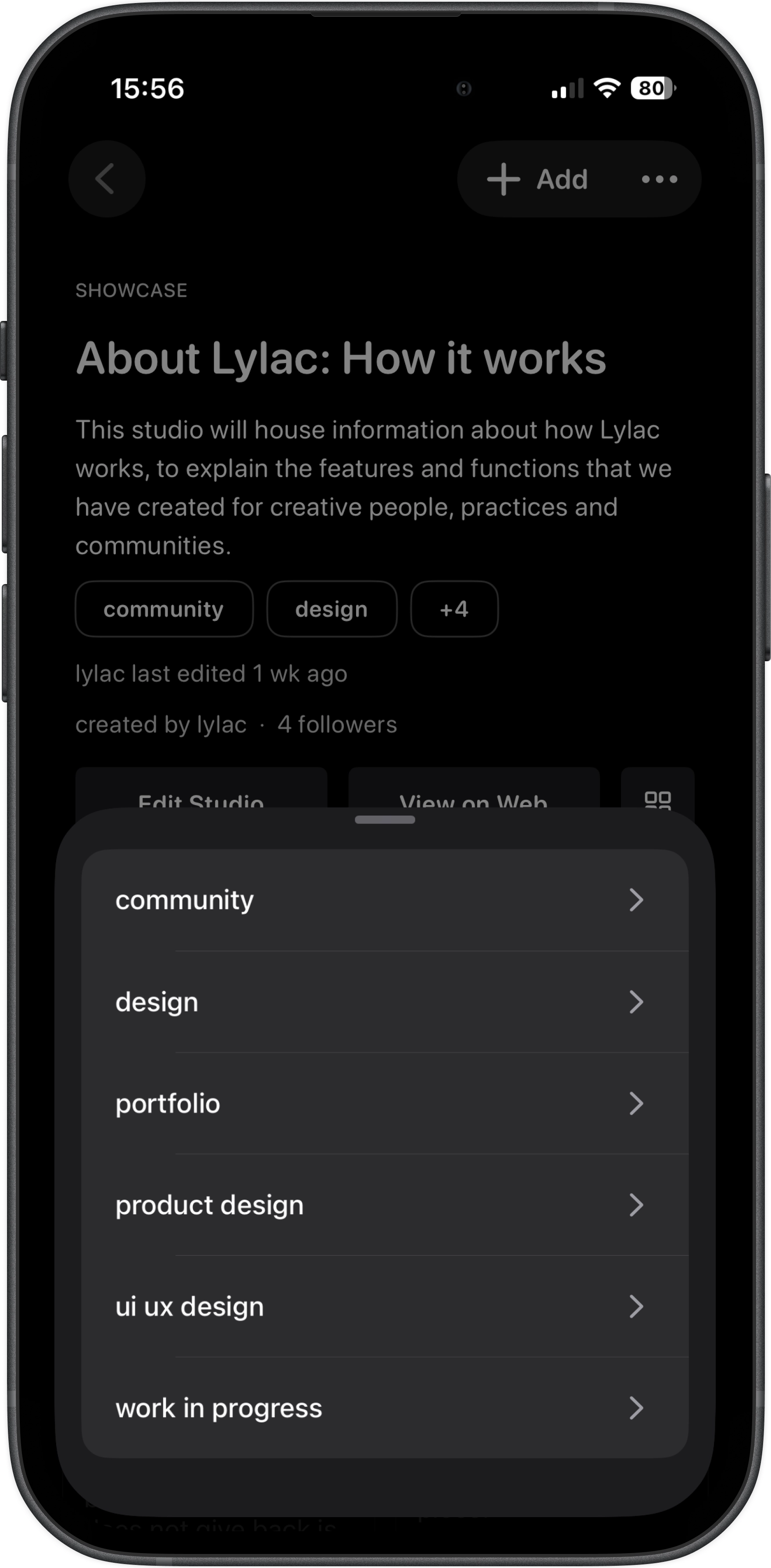Open the portfolio tag via its chevron

coord(637,1103)
